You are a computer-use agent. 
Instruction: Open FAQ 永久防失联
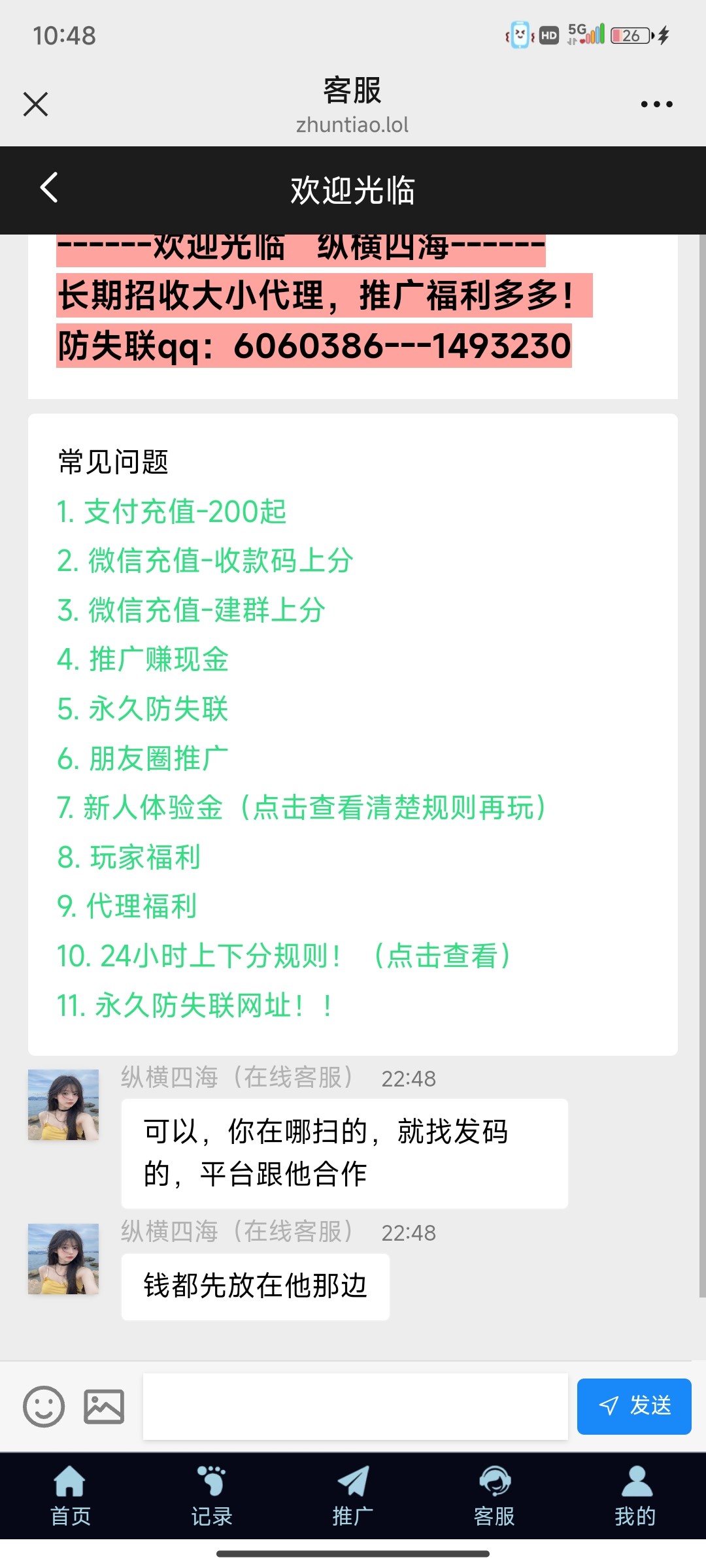click(143, 709)
